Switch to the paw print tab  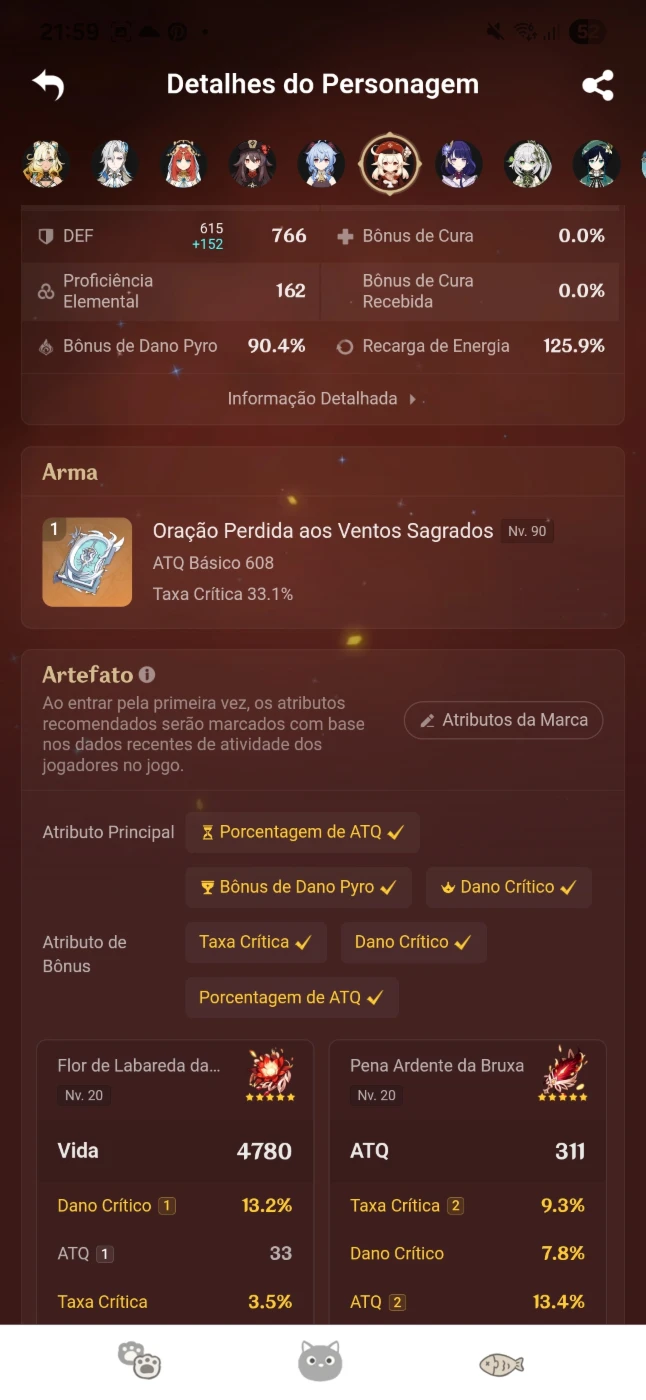[x=139, y=1361]
